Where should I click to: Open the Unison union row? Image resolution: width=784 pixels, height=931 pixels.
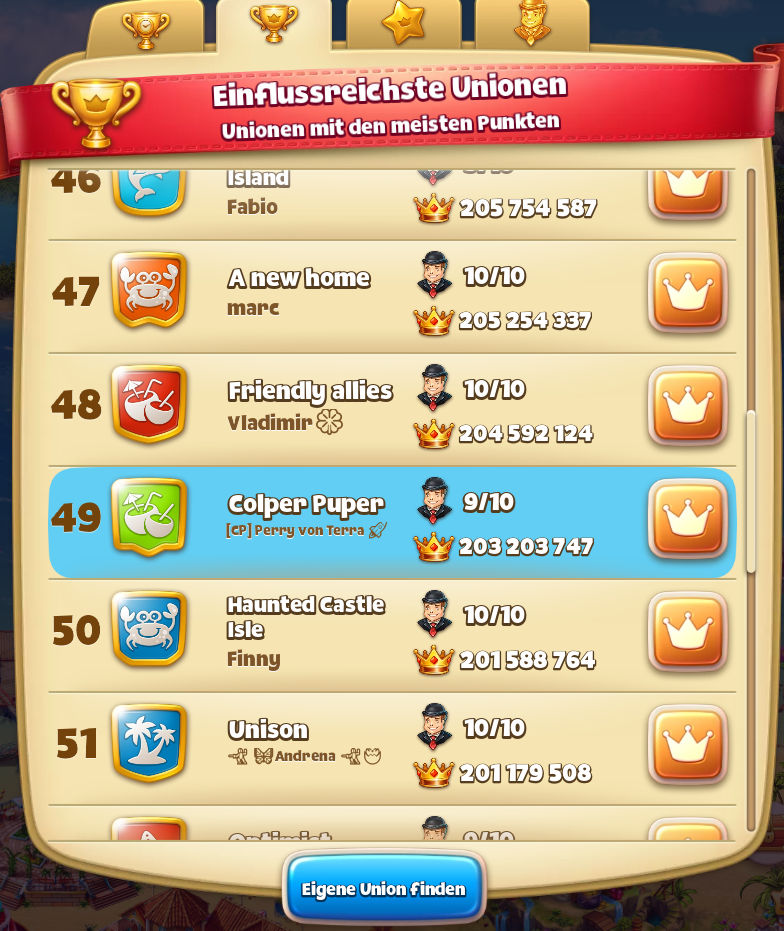point(300,745)
